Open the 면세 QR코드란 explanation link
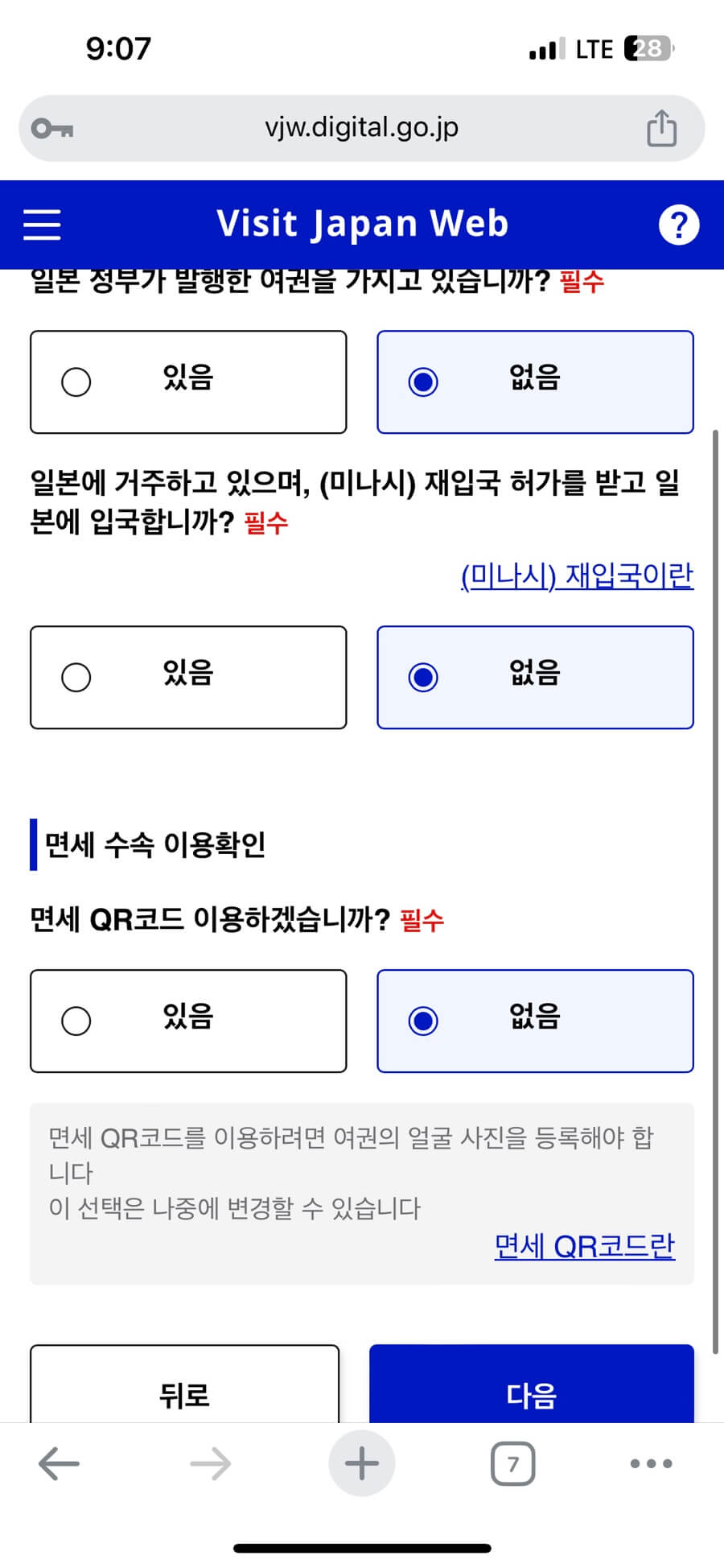Image resolution: width=724 pixels, height=1568 pixels. pyautogui.click(x=585, y=1246)
